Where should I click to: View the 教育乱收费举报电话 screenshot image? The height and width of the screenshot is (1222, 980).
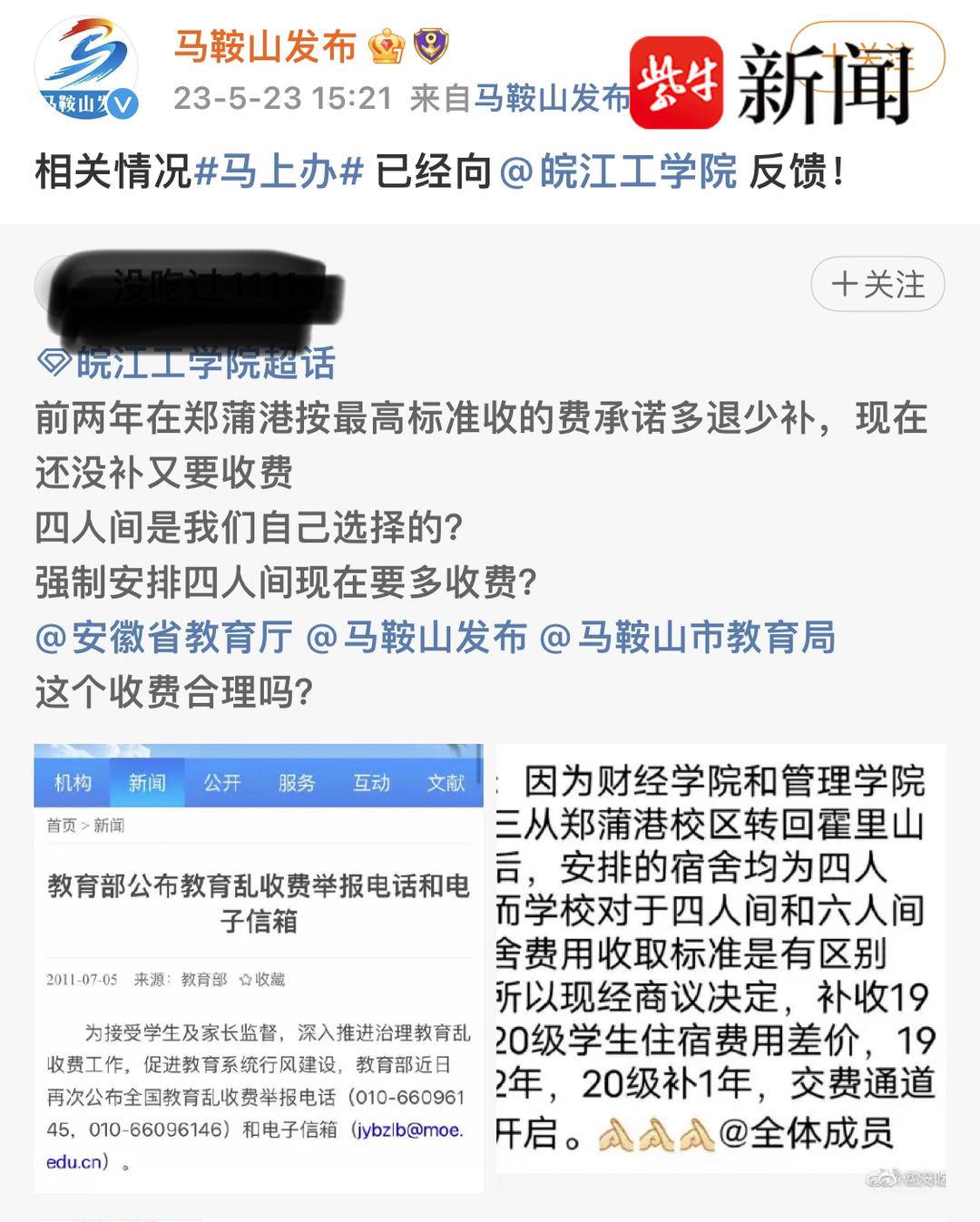tap(259, 966)
